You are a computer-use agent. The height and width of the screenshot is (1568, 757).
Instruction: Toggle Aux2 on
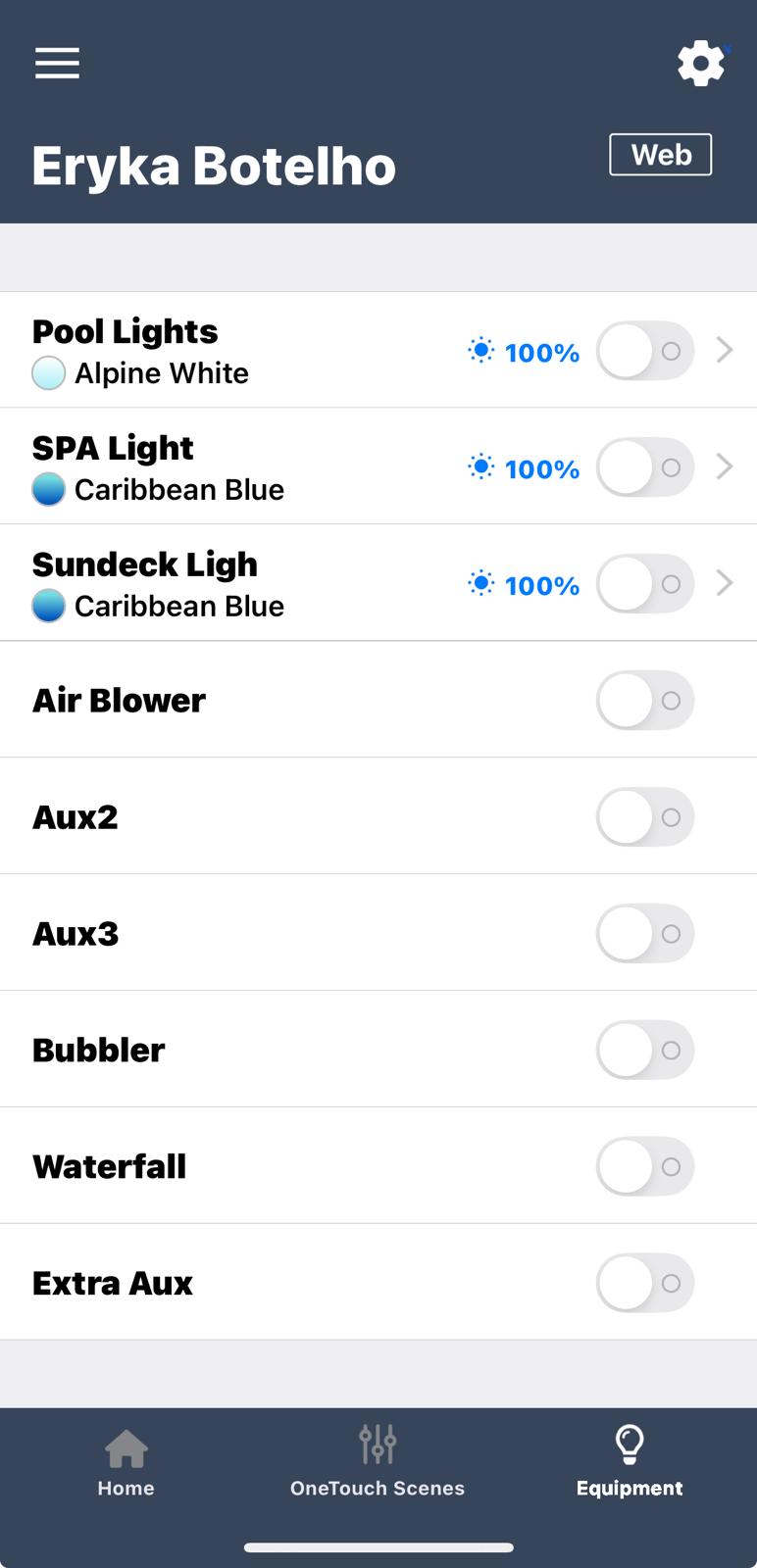(x=644, y=817)
